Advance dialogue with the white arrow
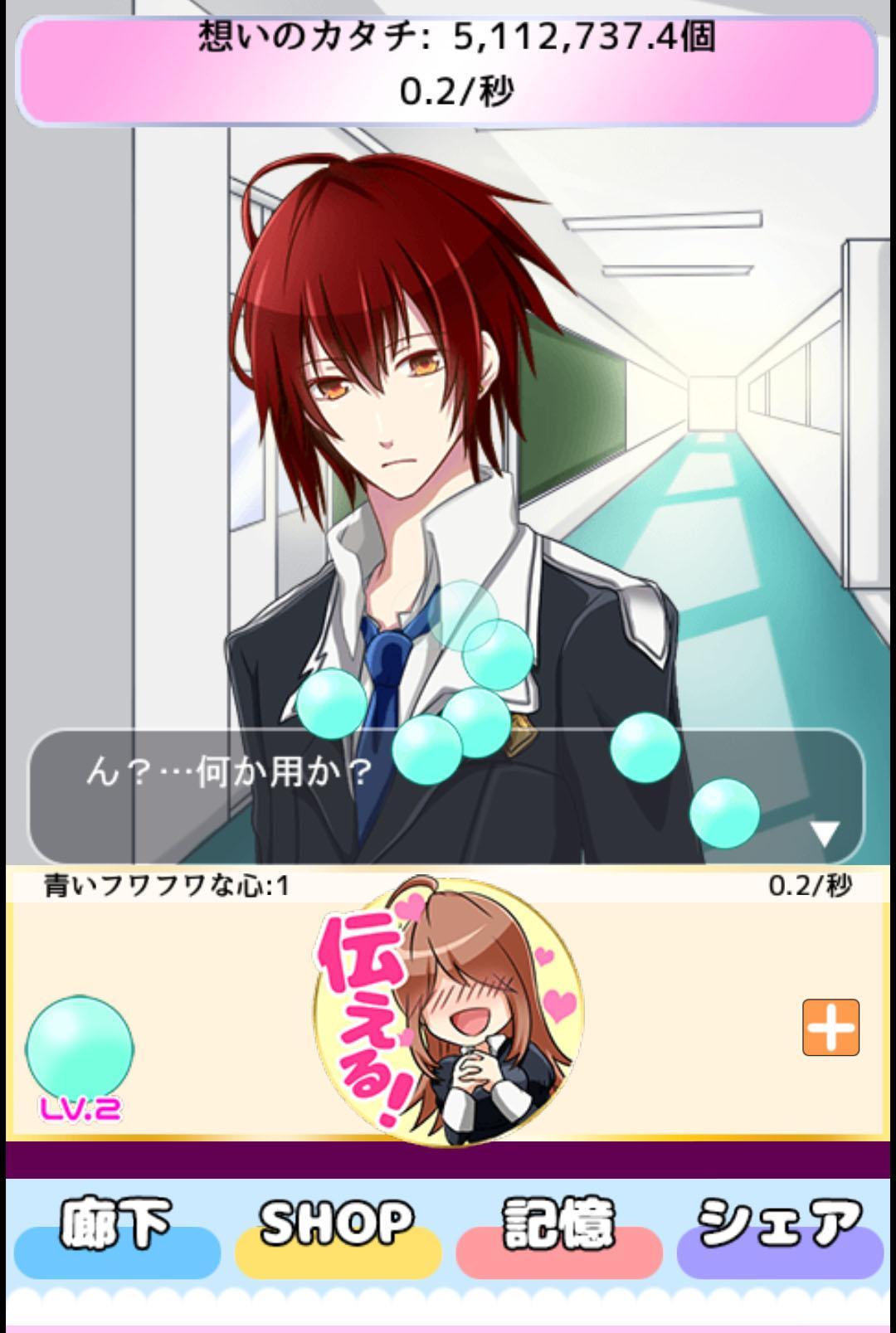Viewport: 896px width, 1333px height. pos(824,833)
